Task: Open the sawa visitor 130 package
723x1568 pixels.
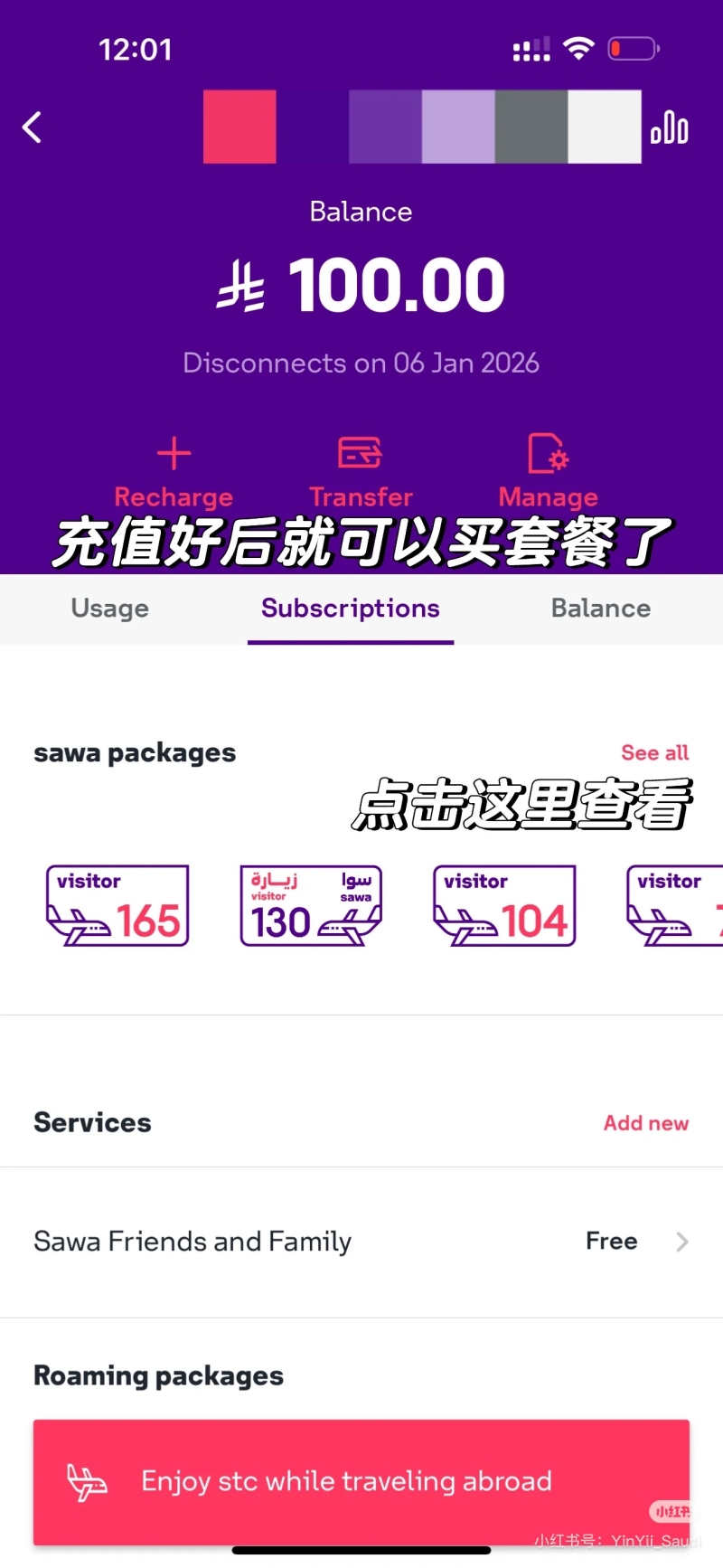Action: [311, 905]
